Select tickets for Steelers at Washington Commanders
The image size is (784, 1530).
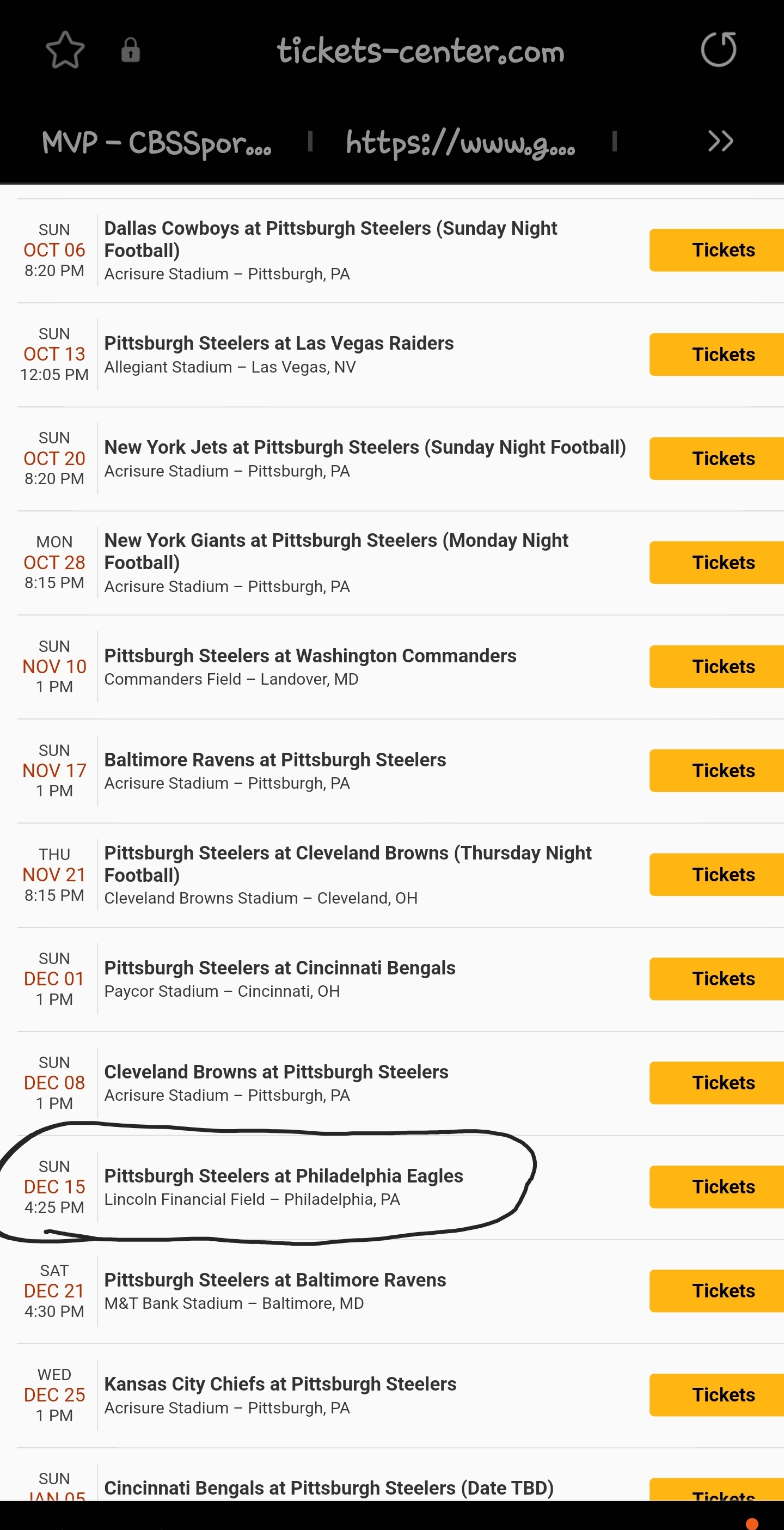[x=717, y=666]
